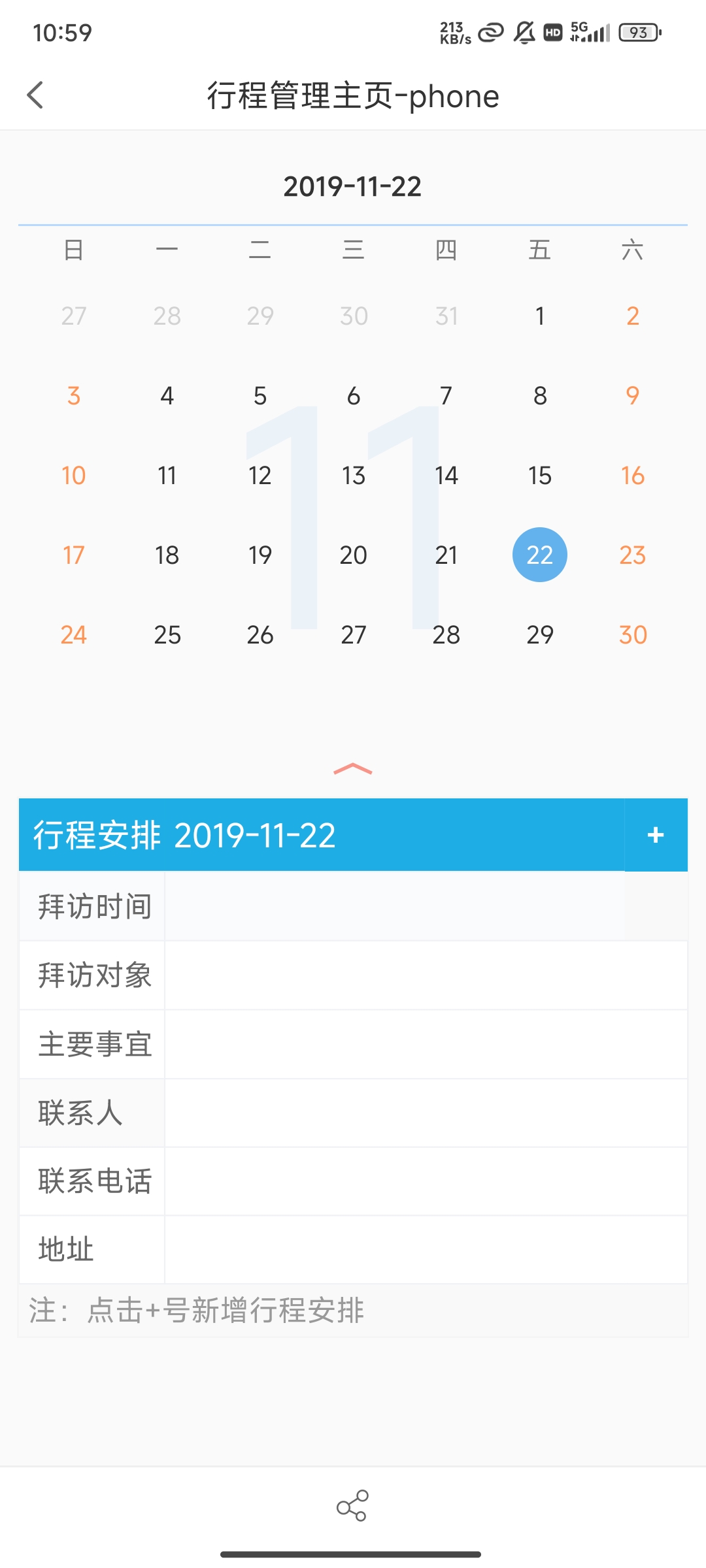Choose November 18 on the calendar
Viewport: 706px width, 1568px height.
167,555
